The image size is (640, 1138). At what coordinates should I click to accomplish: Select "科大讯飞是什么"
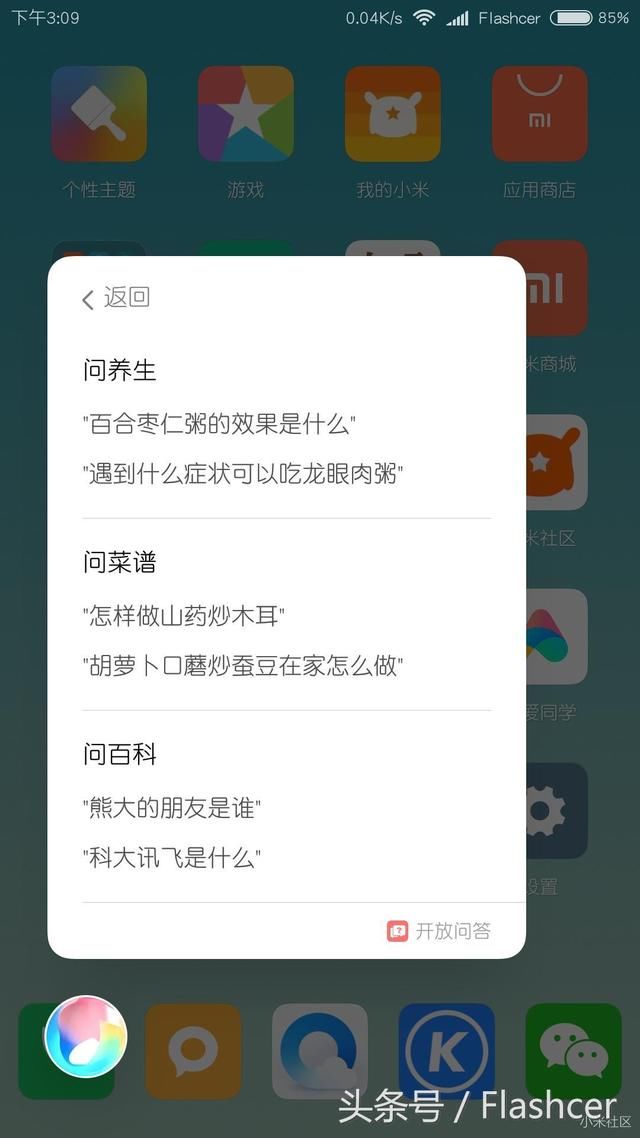click(x=171, y=859)
